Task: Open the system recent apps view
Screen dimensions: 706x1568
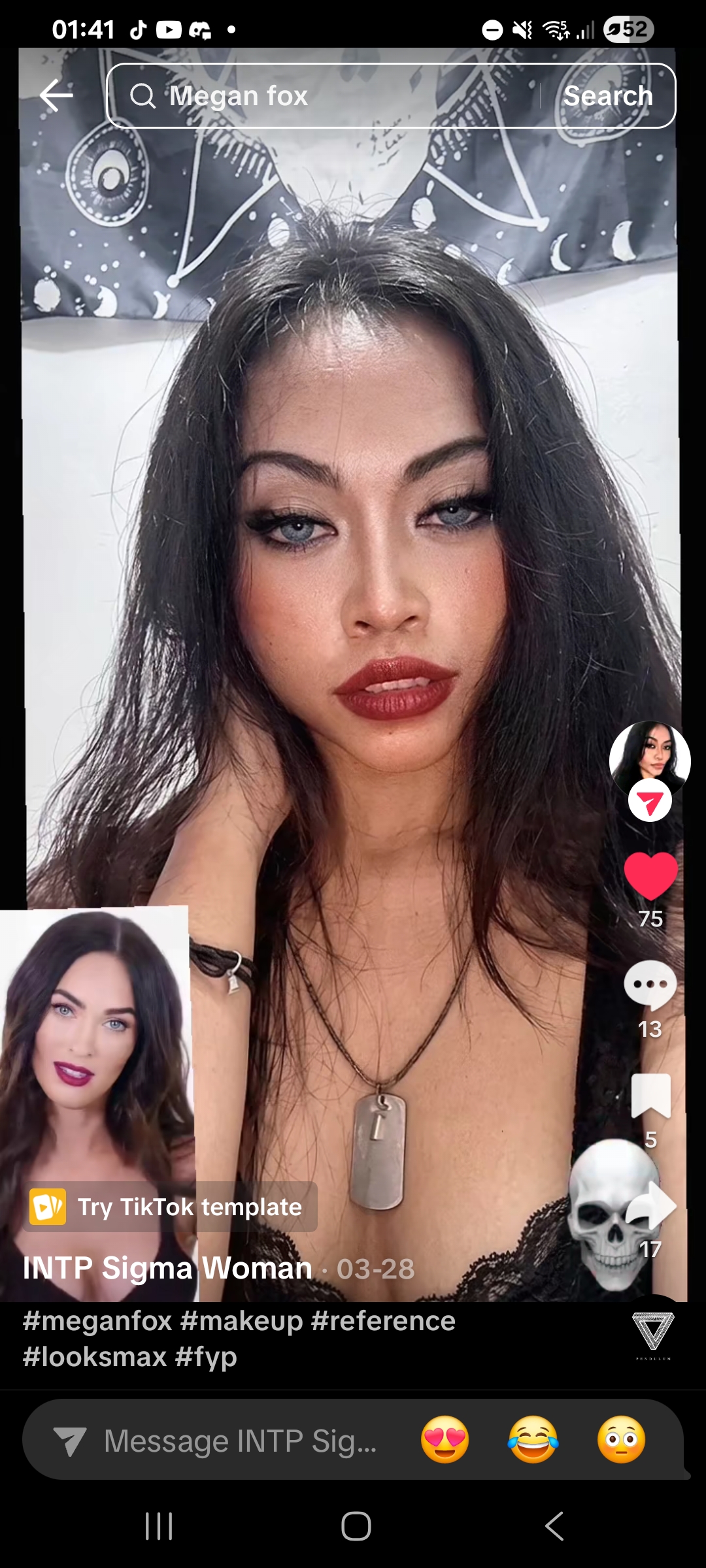Action: click(159, 1527)
